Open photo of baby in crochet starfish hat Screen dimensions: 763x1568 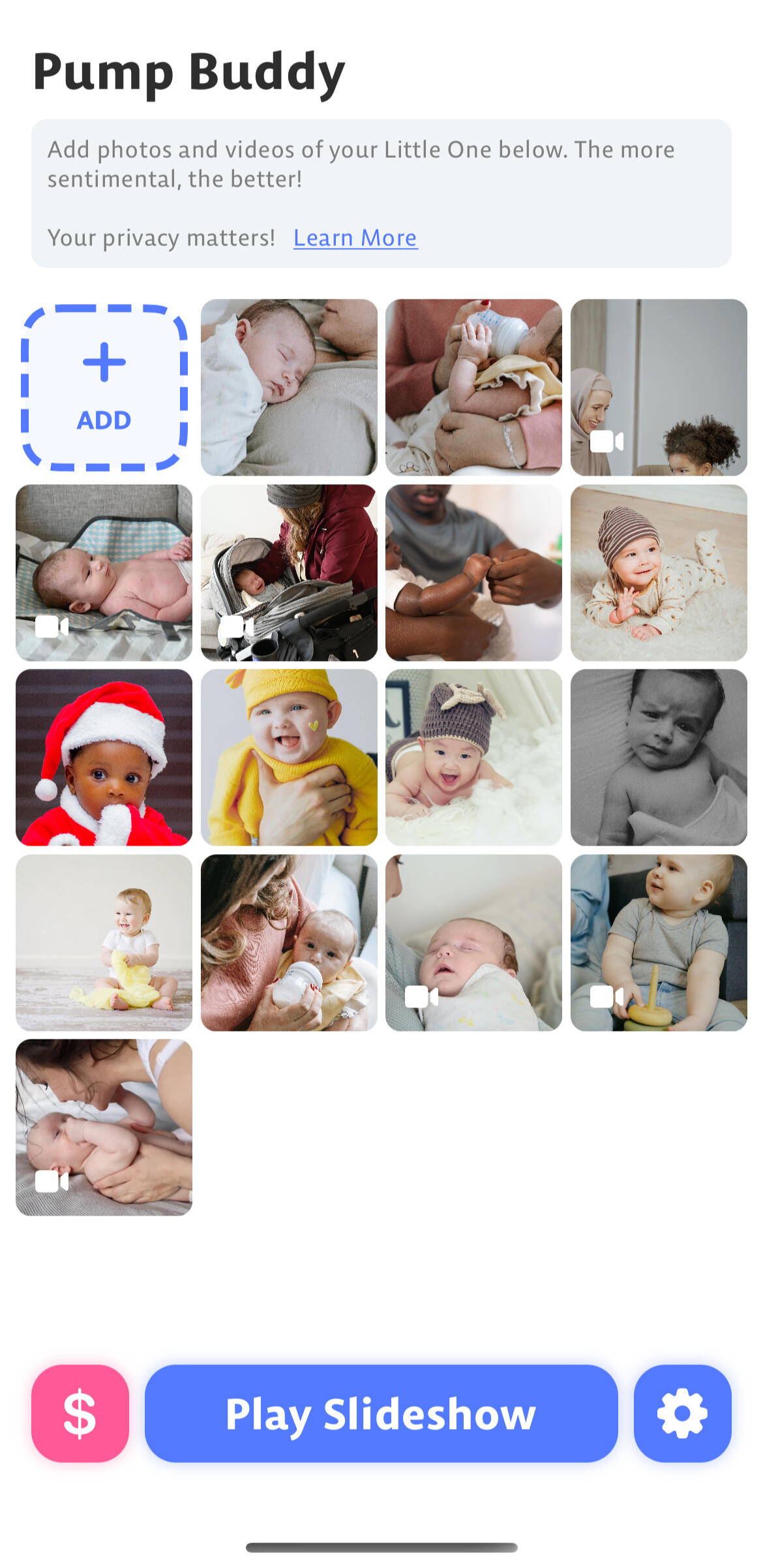[x=473, y=758]
